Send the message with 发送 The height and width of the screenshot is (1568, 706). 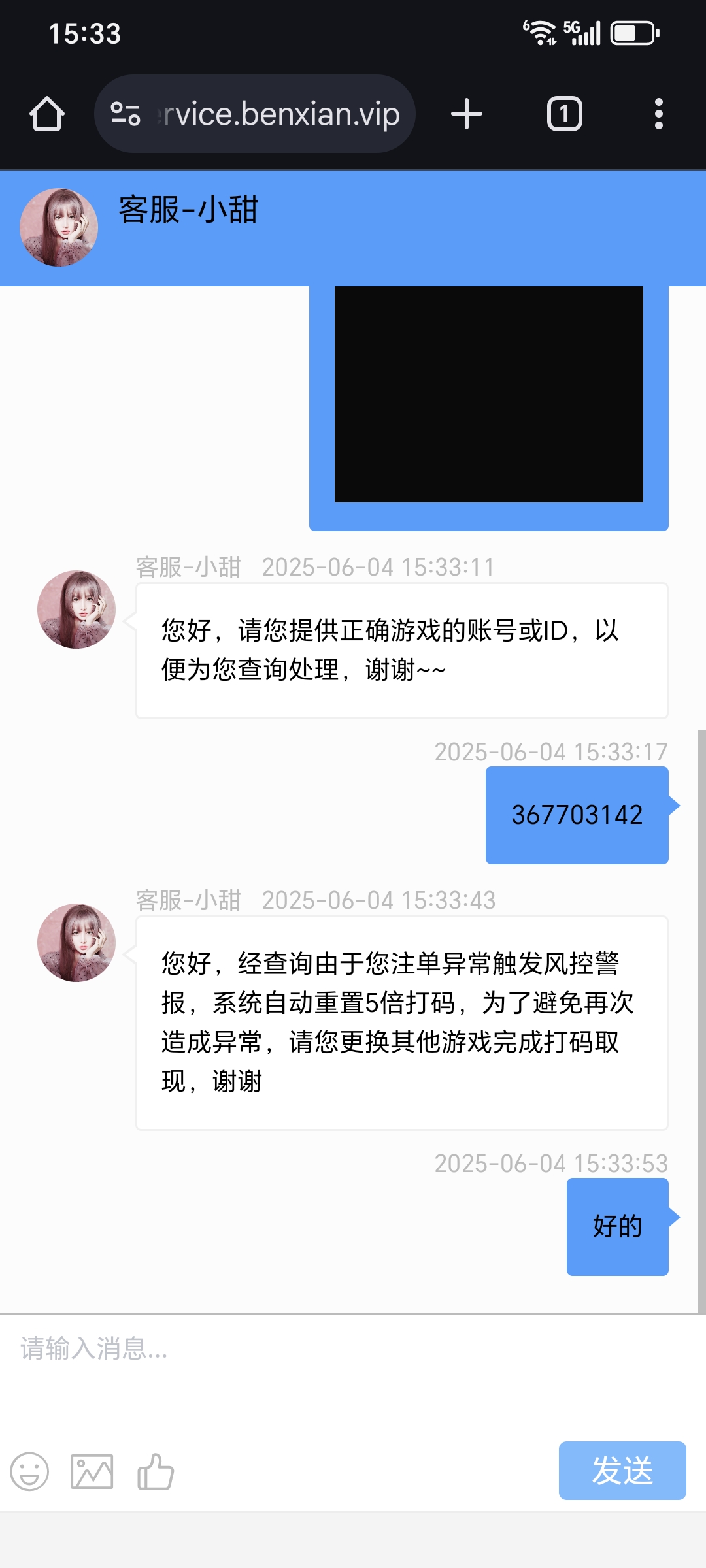point(622,1471)
